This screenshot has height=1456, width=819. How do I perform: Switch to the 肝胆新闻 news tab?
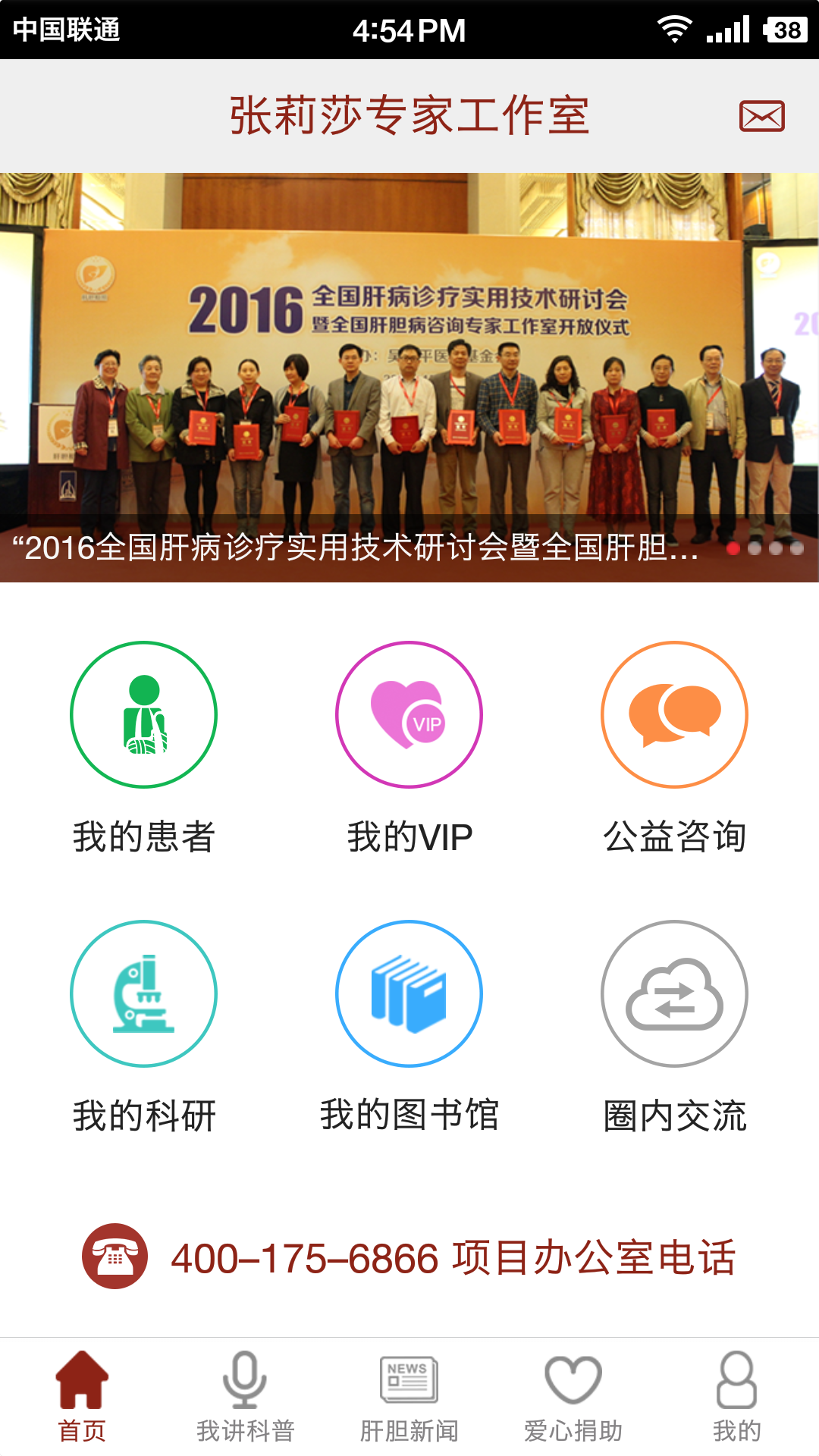[409, 1397]
